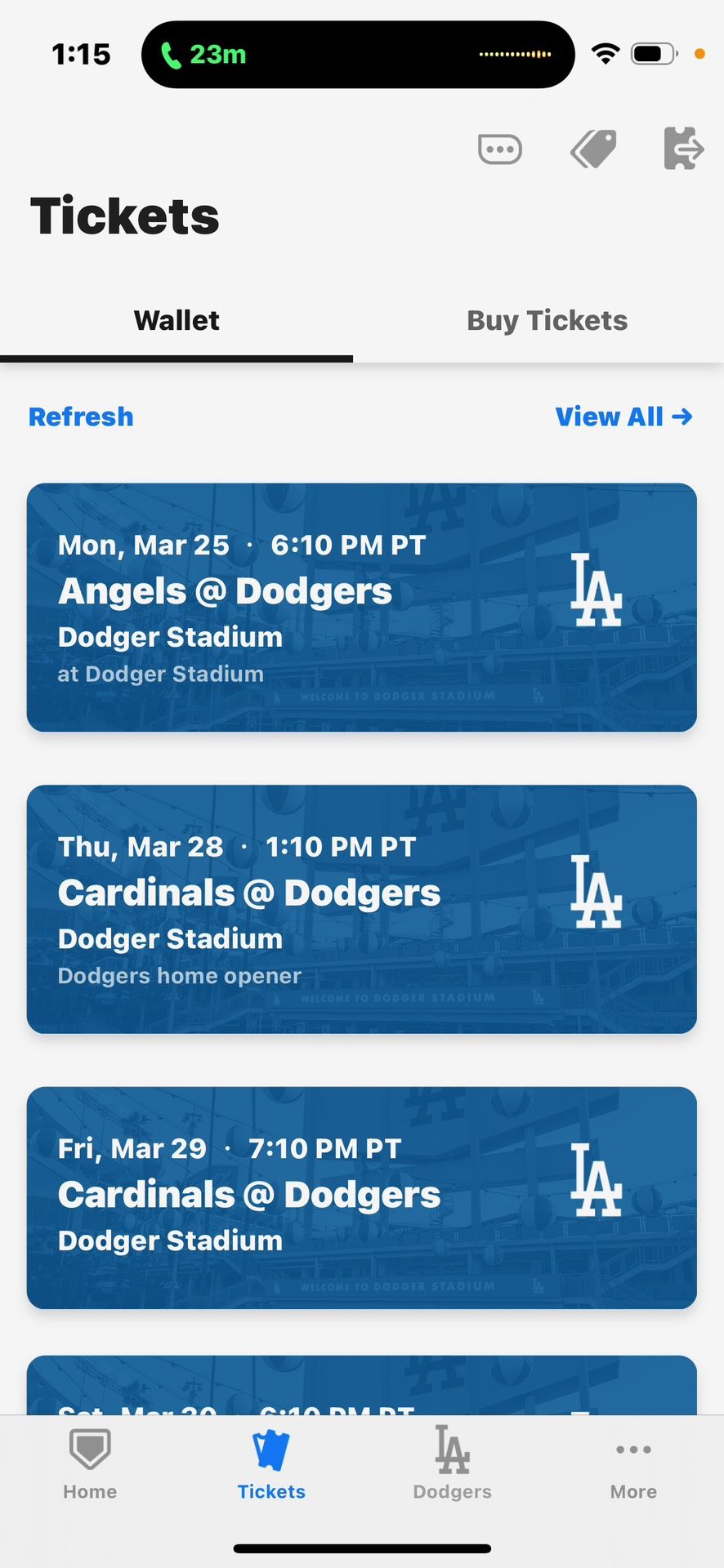Switch to the Wallet tab
724x1568 pixels.
(x=177, y=321)
